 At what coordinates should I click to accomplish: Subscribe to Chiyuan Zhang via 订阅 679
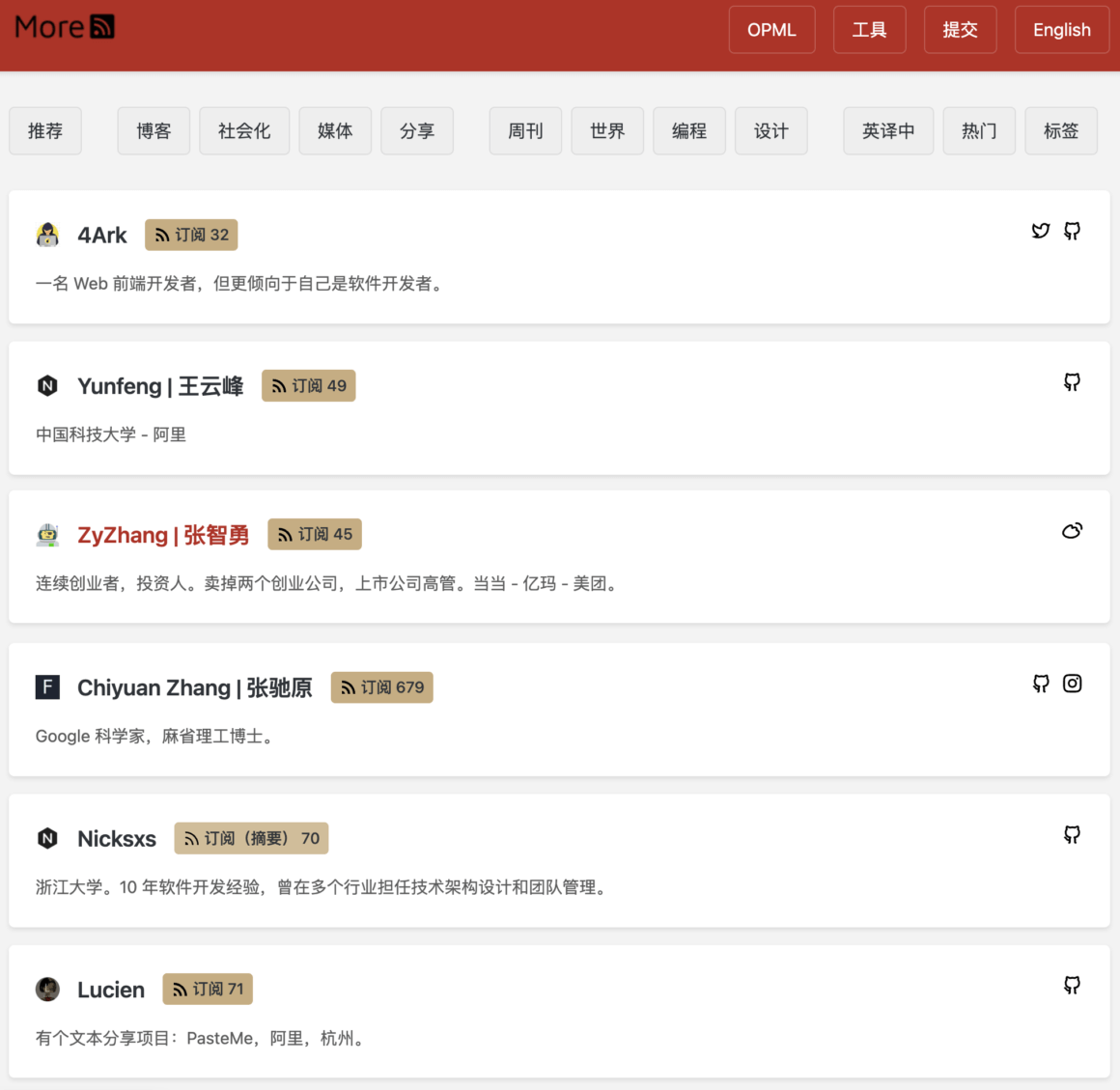[381, 687]
